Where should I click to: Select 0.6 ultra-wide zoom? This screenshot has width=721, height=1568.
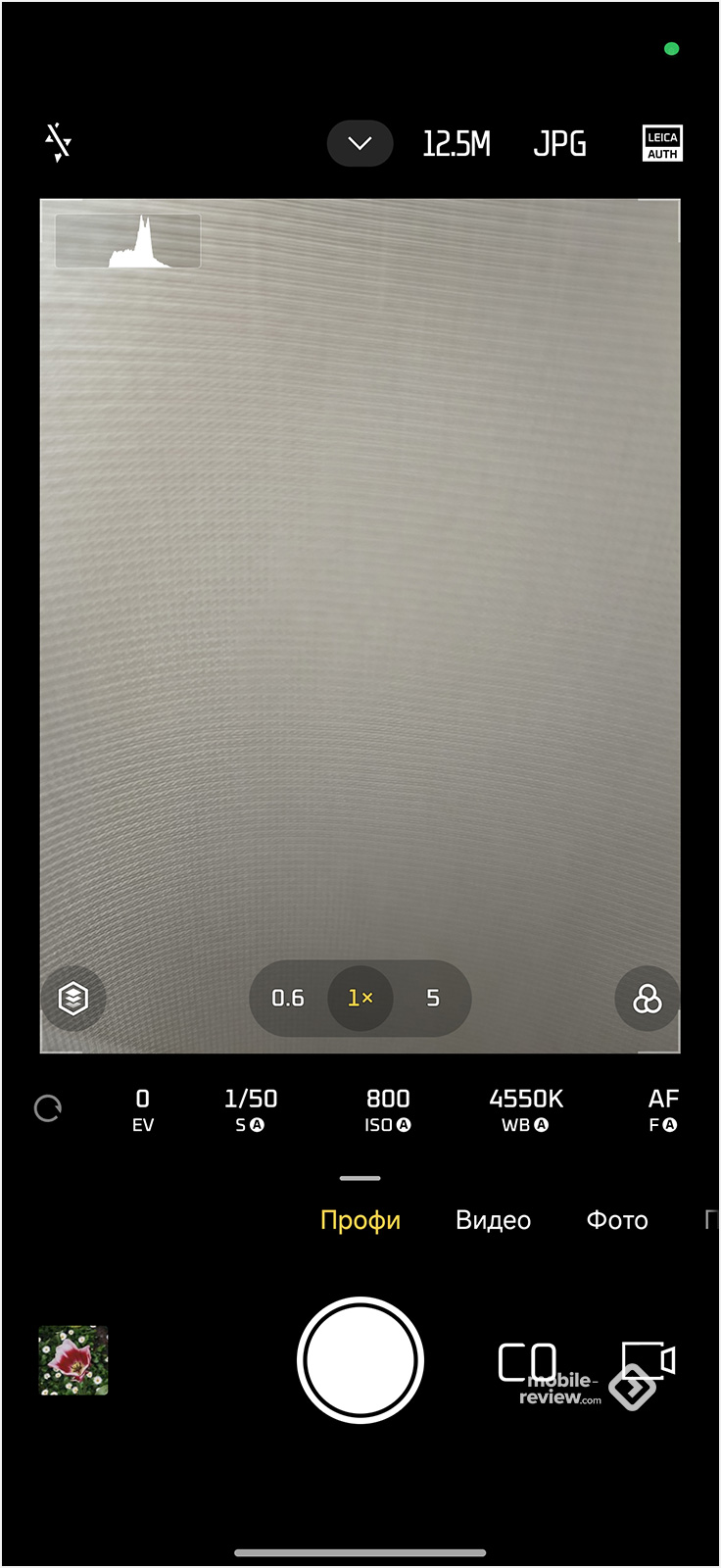click(288, 998)
